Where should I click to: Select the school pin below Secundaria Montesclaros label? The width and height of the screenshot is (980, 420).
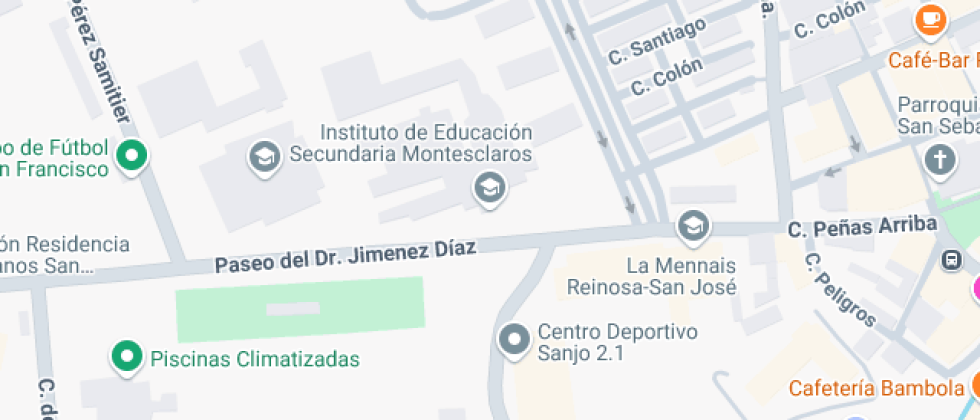point(490,189)
